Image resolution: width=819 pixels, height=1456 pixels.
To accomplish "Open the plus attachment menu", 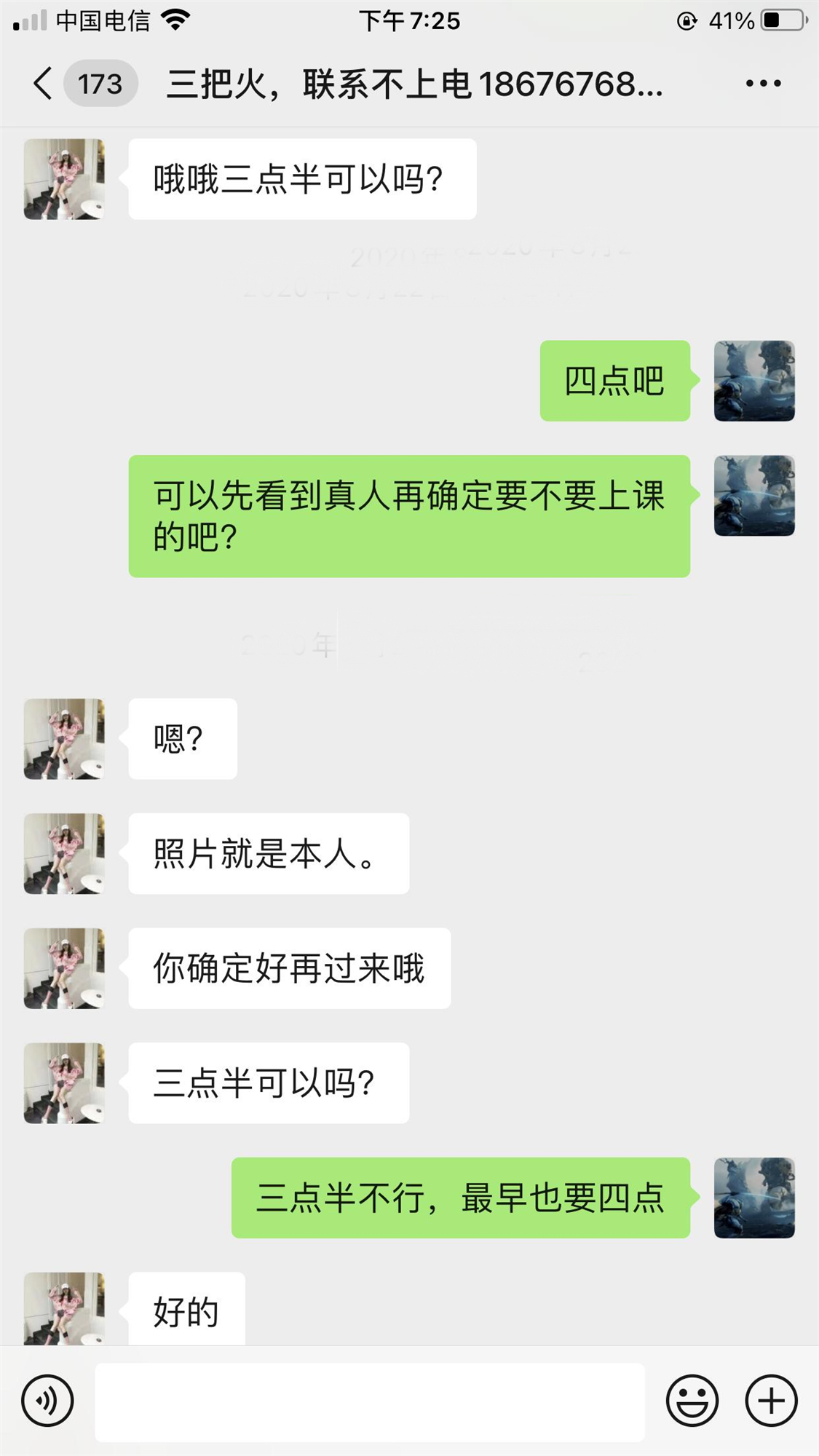I will click(x=771, y=1400).
